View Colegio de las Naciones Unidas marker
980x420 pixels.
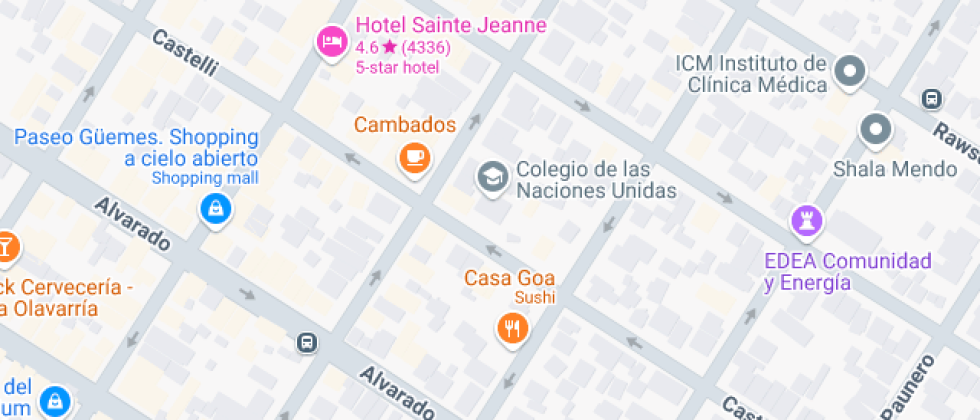491,178
